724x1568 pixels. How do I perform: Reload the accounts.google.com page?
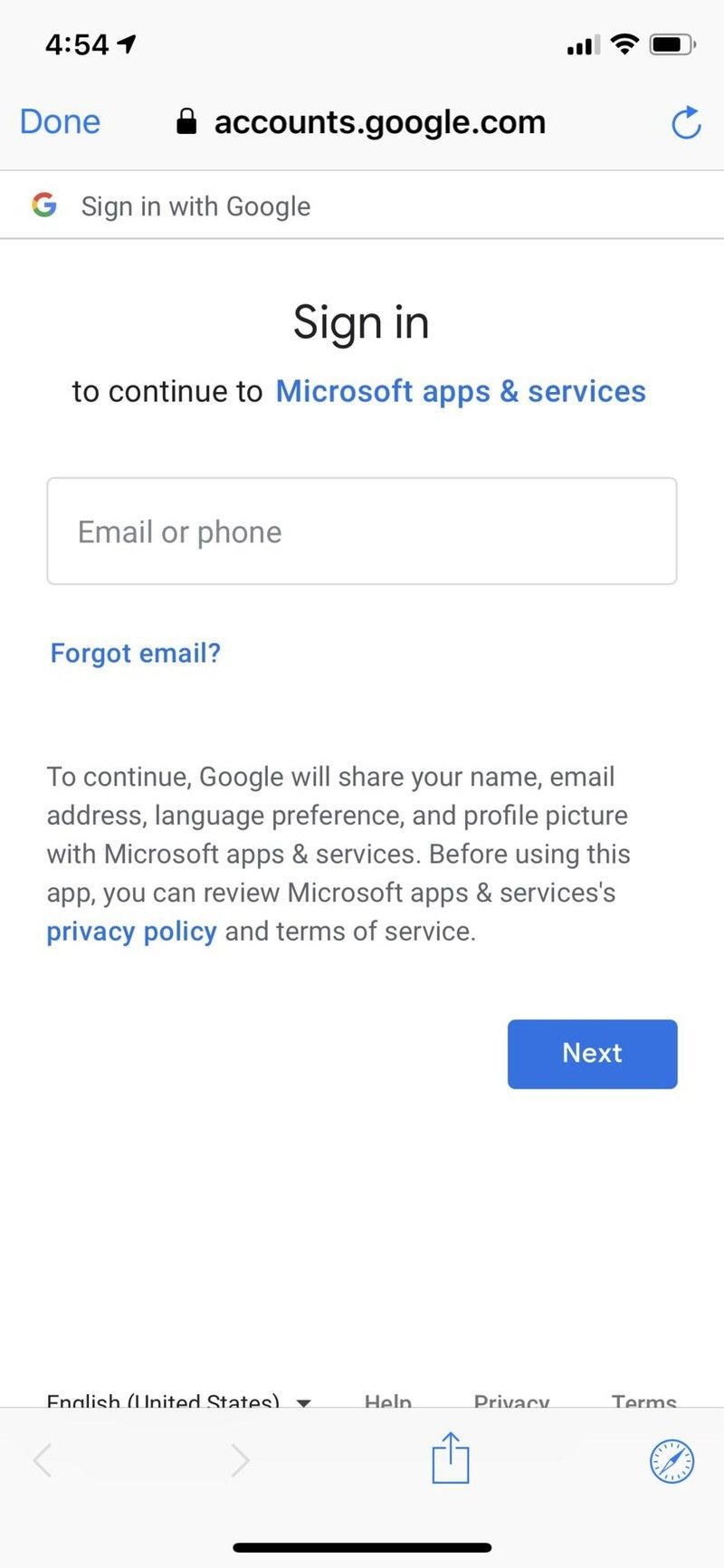point(686,122)
